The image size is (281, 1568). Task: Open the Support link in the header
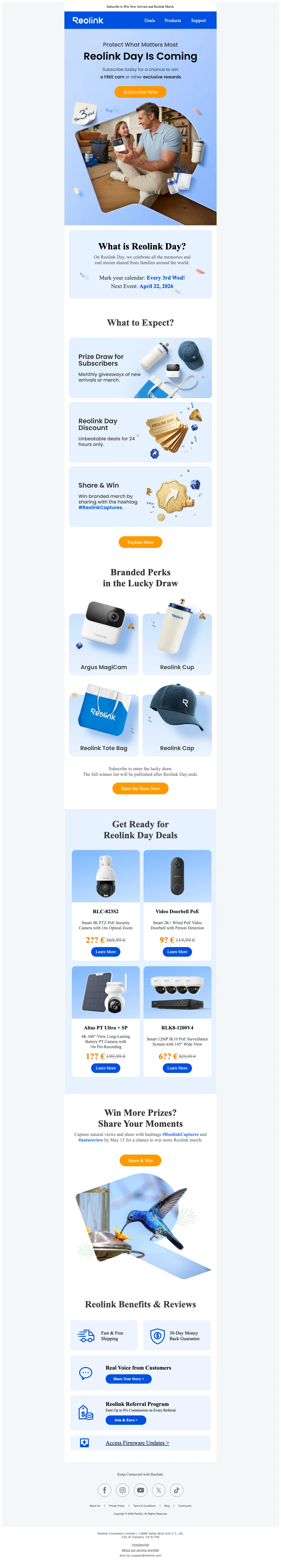(198, 21)
